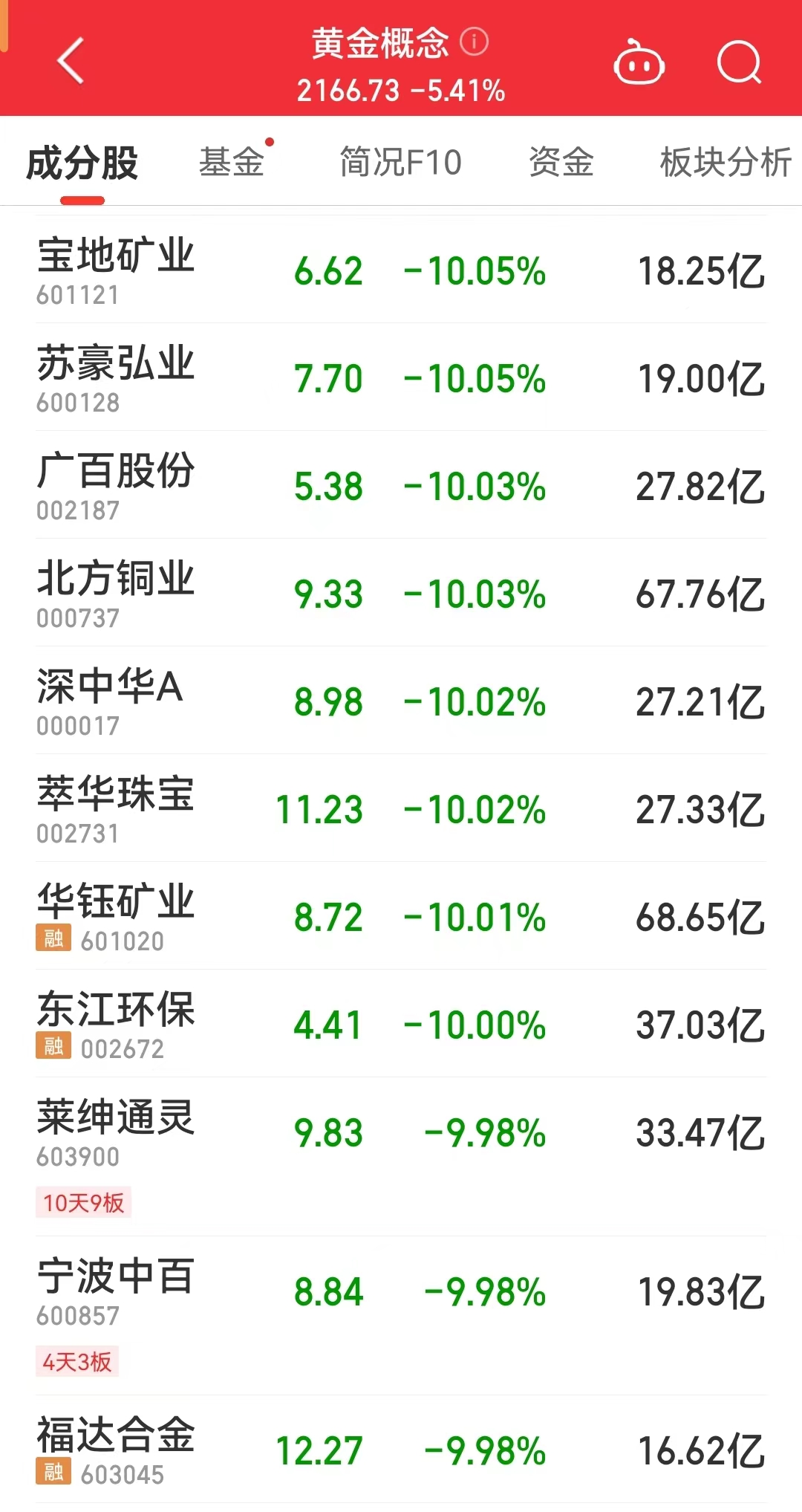Go back using the header arrow
Image resolution: width=802 pixels, height=1512 pixels.
[x=71, y=61]
